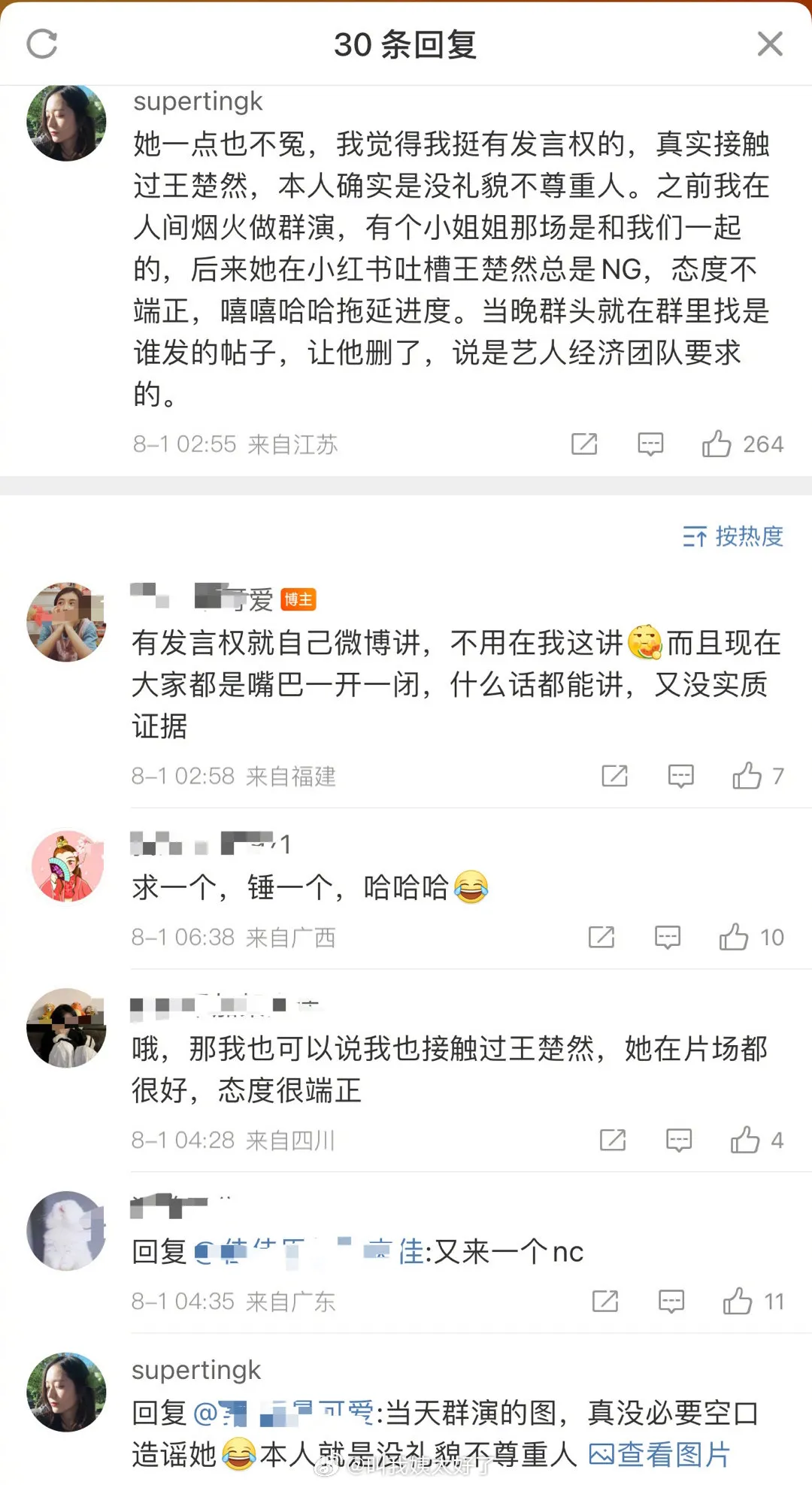This screenshot has height=1485, width=812.
Task: Open the 查看图片 link
Action: [659, 1455]
